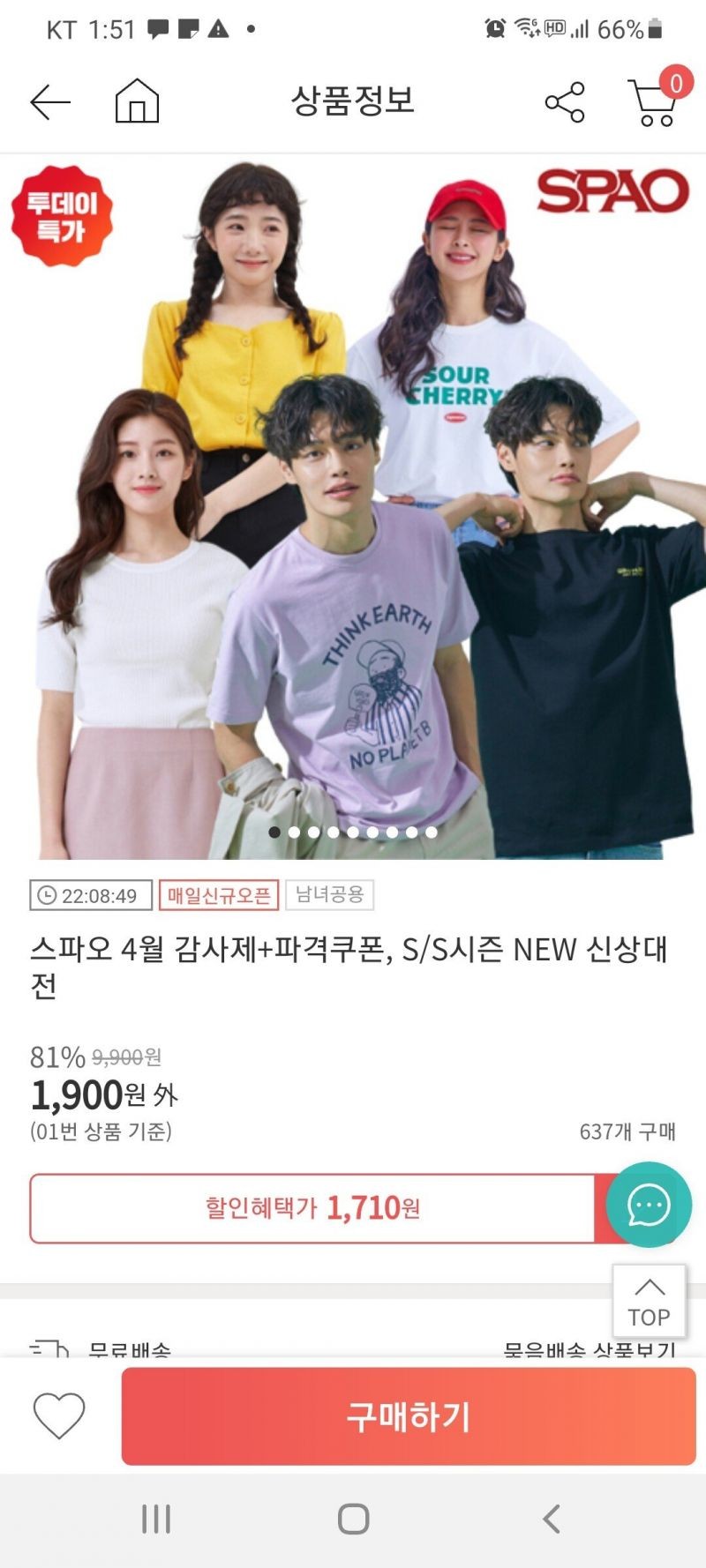Screen dimensions: 706x1568
Task: Tap 구매하기 to purchase
Action: [x=409, y=1416]
